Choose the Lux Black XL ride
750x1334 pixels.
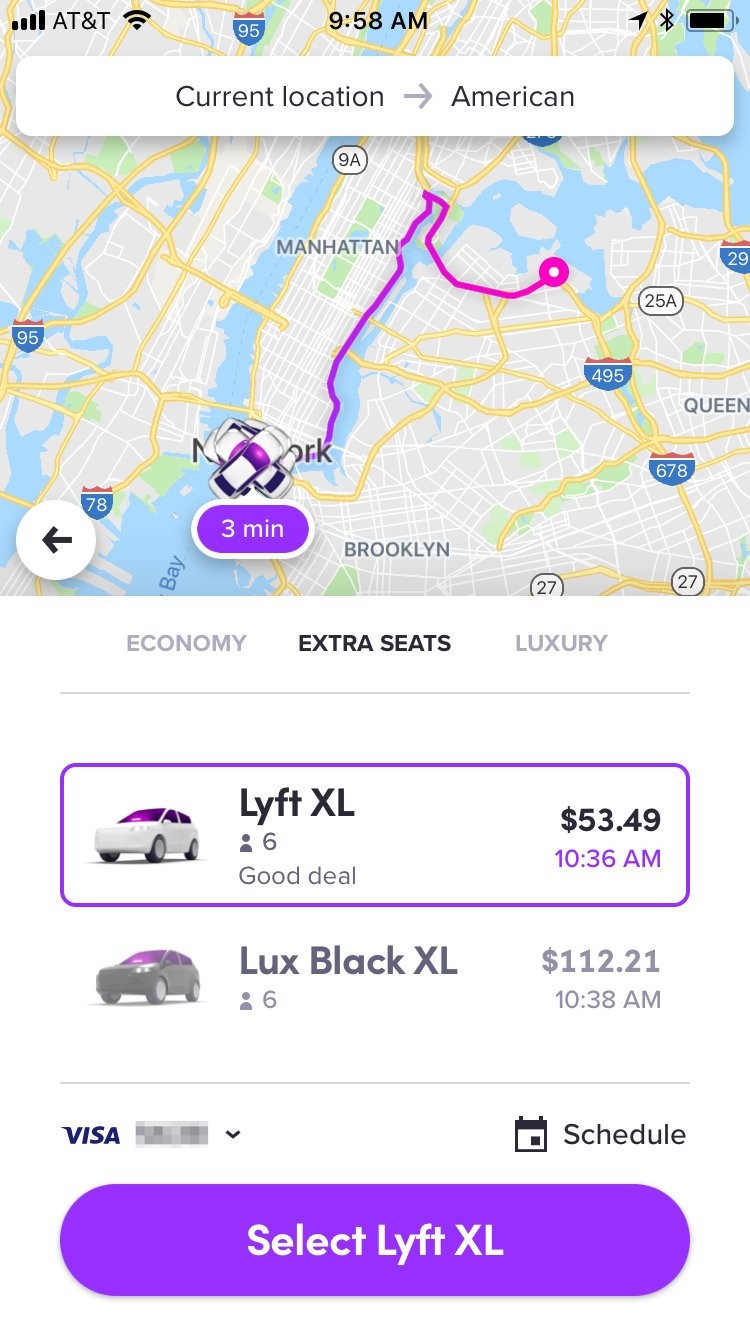pyautogui.click(x=375, y=975)
